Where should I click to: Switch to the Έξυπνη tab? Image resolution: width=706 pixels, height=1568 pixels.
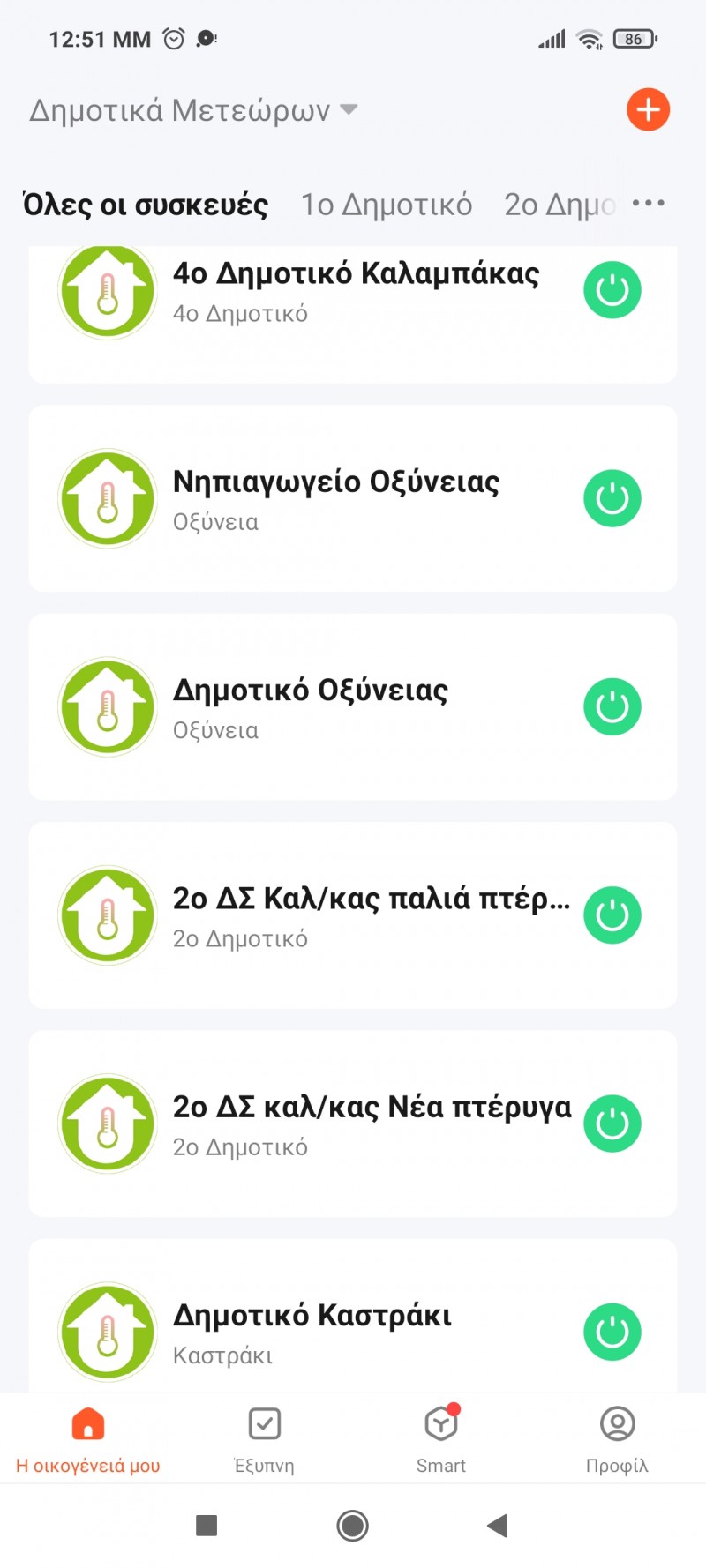point(264,1439)
